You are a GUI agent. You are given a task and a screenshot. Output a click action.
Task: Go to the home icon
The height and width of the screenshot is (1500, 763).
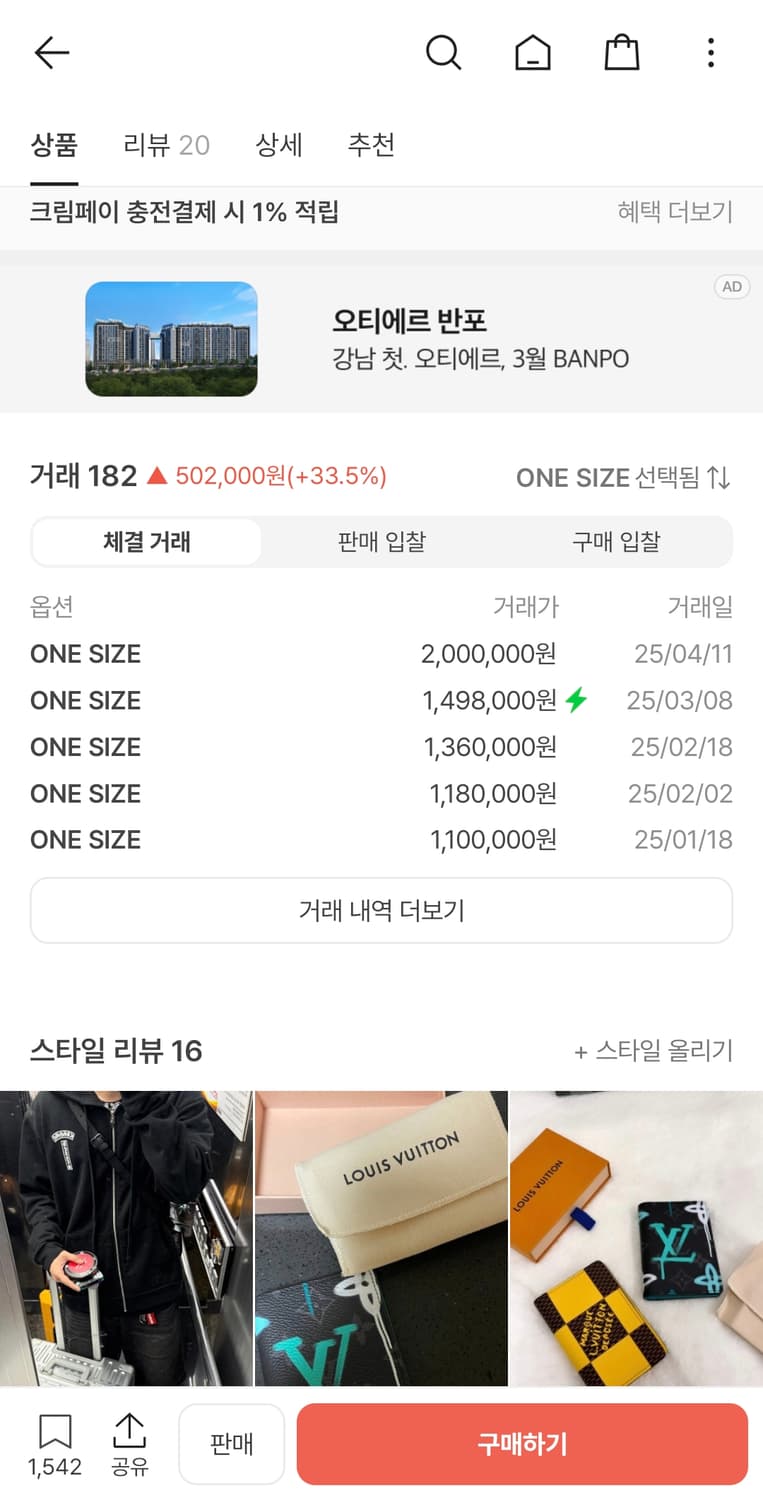tap(533, 52)
